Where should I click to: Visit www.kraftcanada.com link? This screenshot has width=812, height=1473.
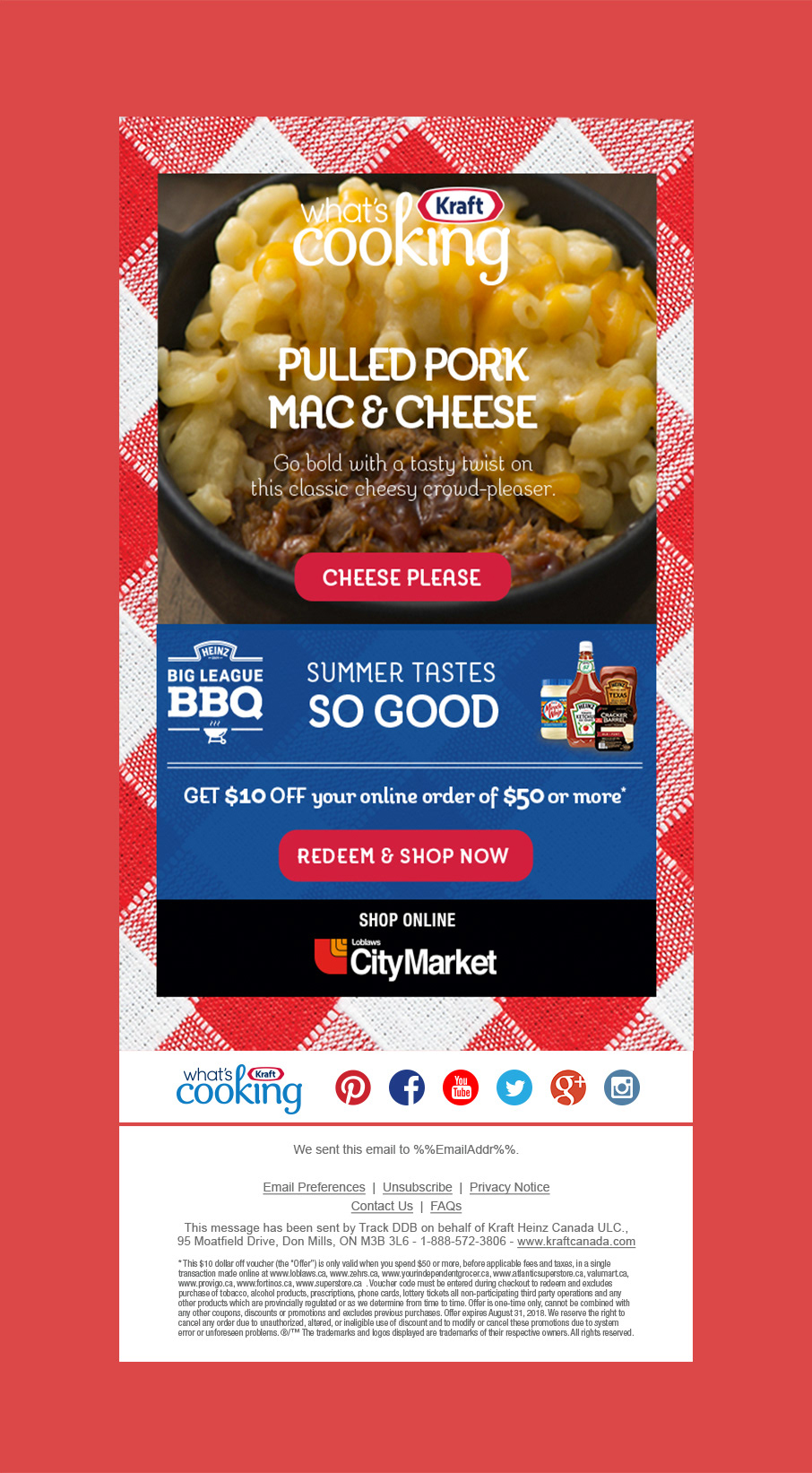tap(575, 1242)
